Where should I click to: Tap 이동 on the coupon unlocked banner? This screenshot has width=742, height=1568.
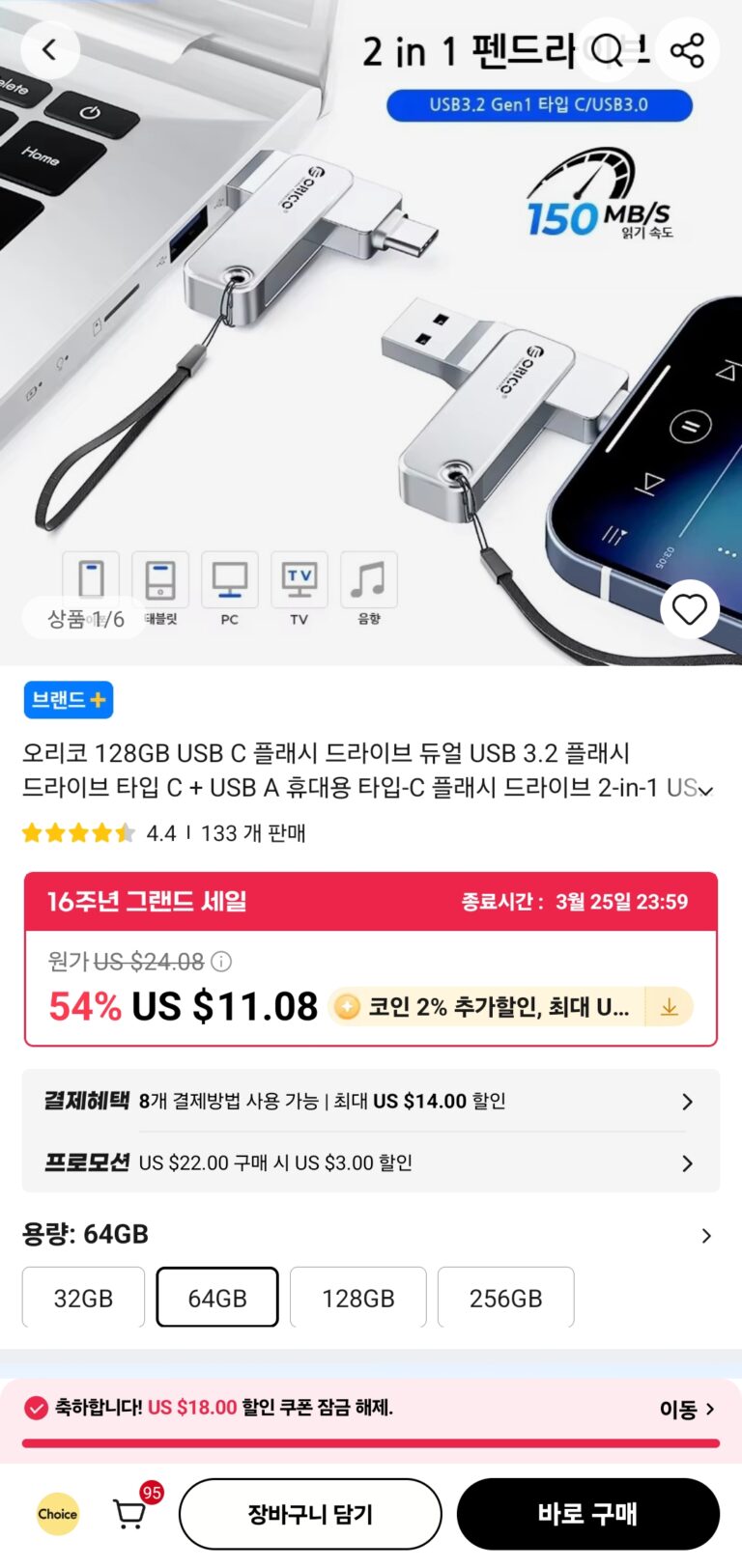tap(686, 1410)
